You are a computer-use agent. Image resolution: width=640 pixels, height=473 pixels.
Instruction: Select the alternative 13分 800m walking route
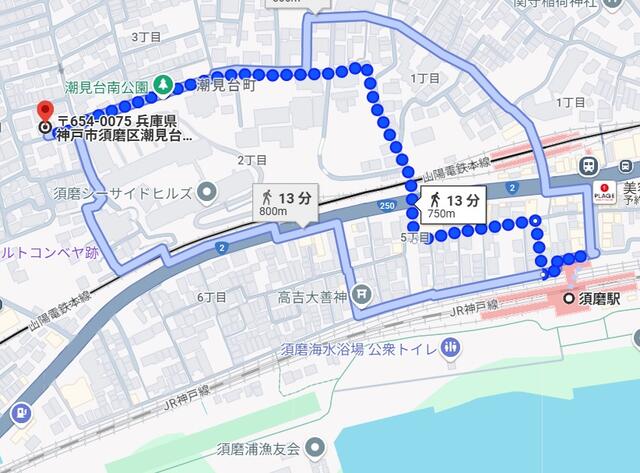[x=285, y=205]
